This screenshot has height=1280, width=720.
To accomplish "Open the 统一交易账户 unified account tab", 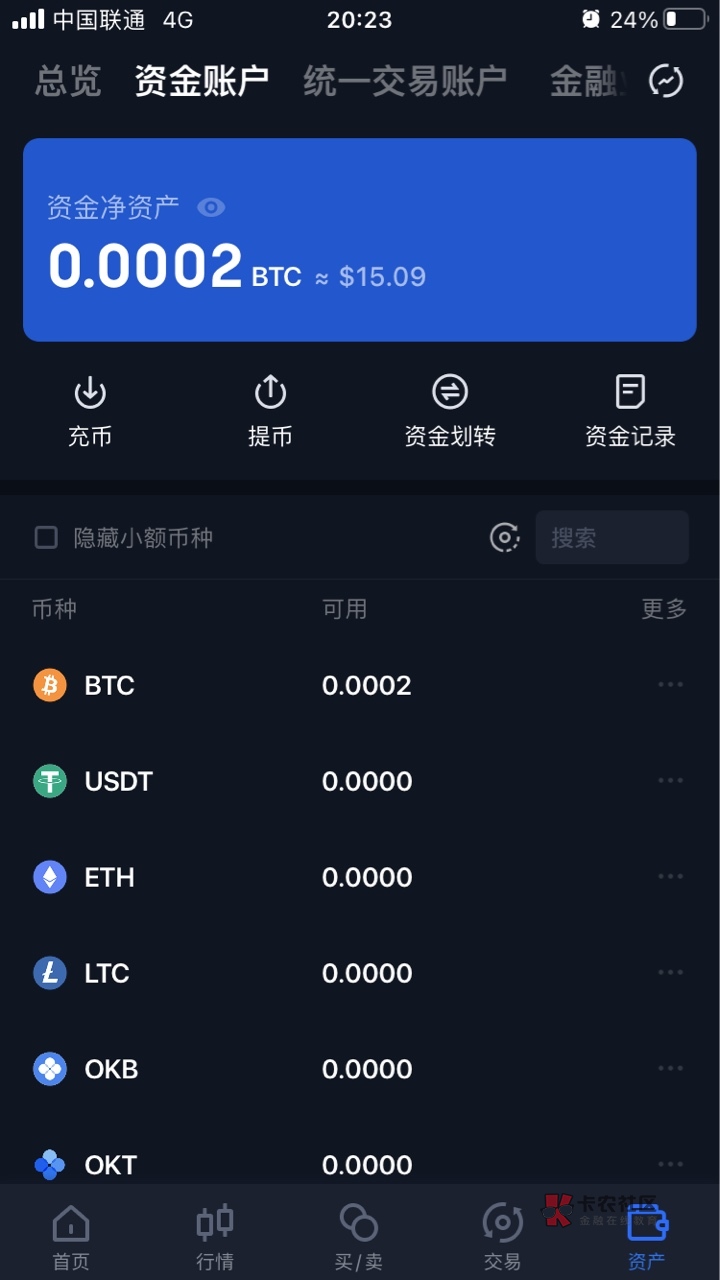I will tap(406, 82).
